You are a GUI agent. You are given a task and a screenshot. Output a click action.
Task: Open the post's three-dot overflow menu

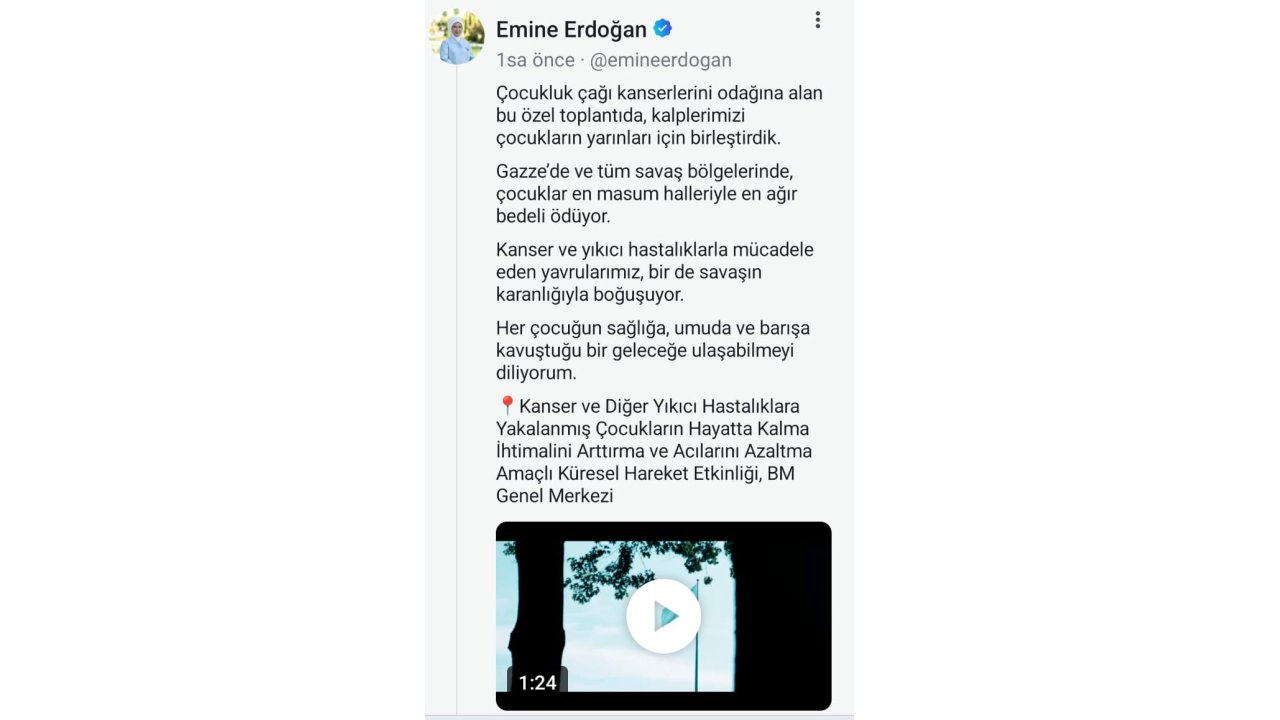(x=817, y=20)
